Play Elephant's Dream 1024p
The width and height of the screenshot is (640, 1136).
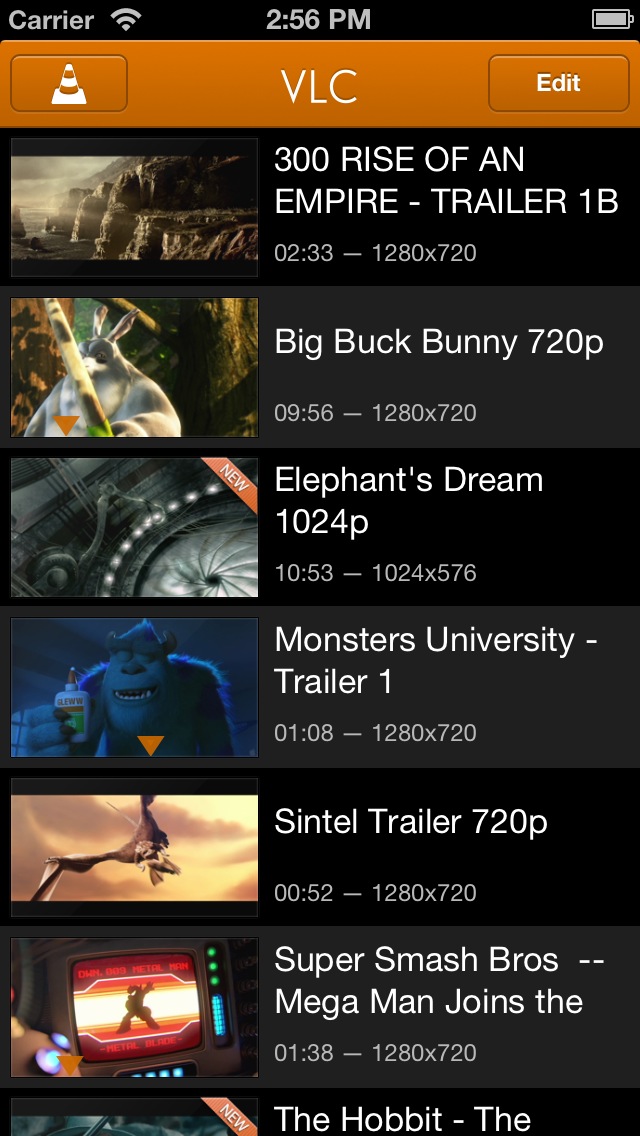coord(320,527)
